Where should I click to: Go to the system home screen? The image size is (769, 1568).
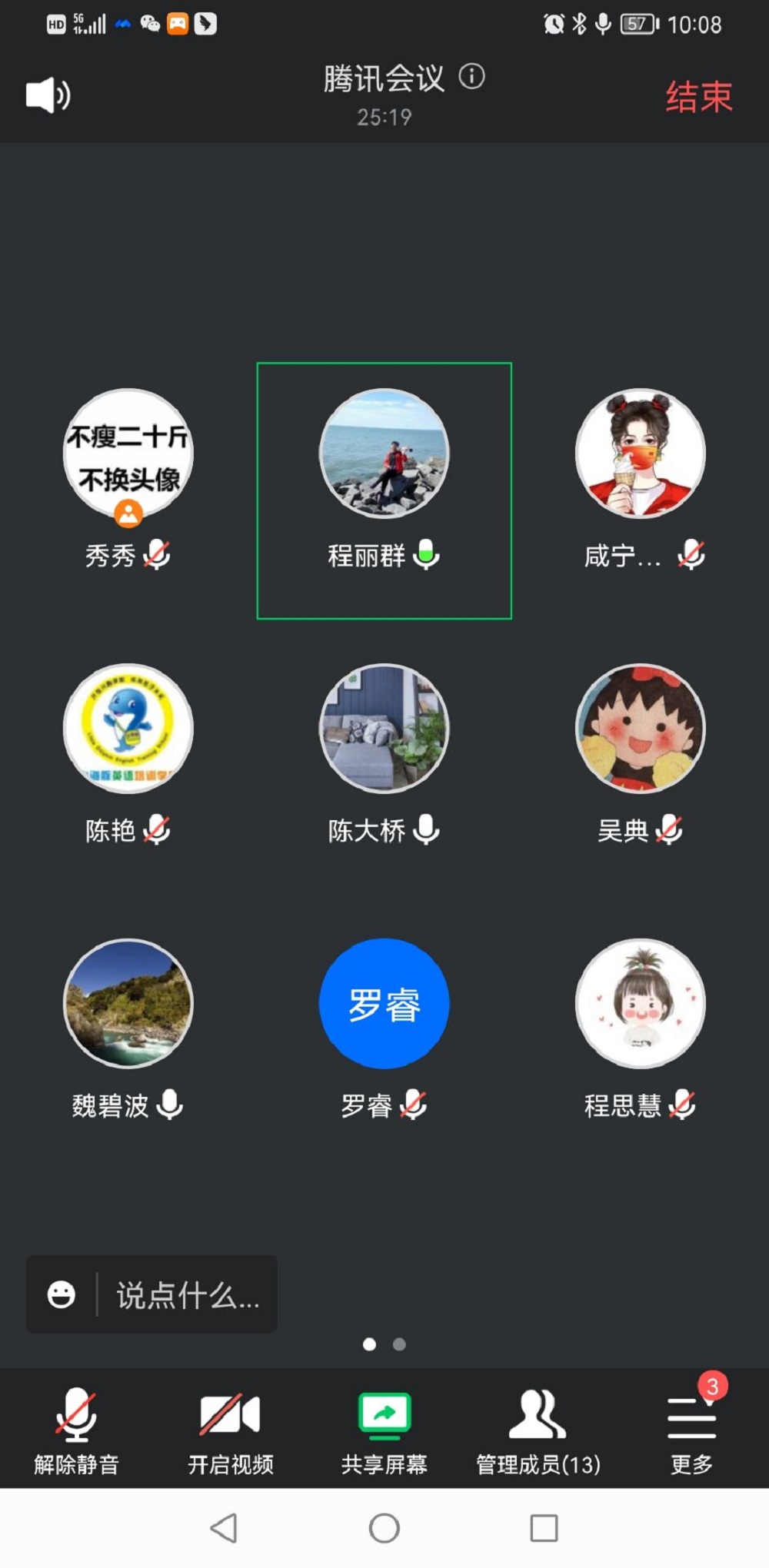tap(384, 1528)
